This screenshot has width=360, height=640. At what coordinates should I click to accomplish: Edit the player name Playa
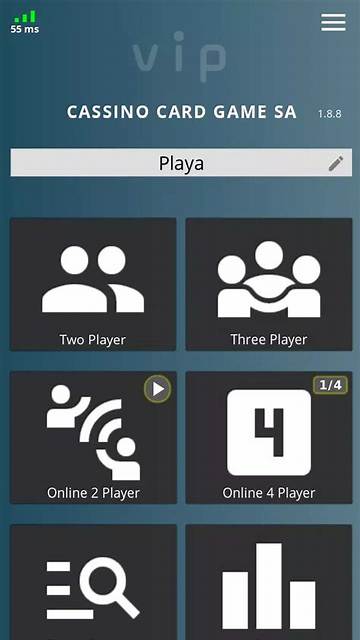[x=336, y=163]
